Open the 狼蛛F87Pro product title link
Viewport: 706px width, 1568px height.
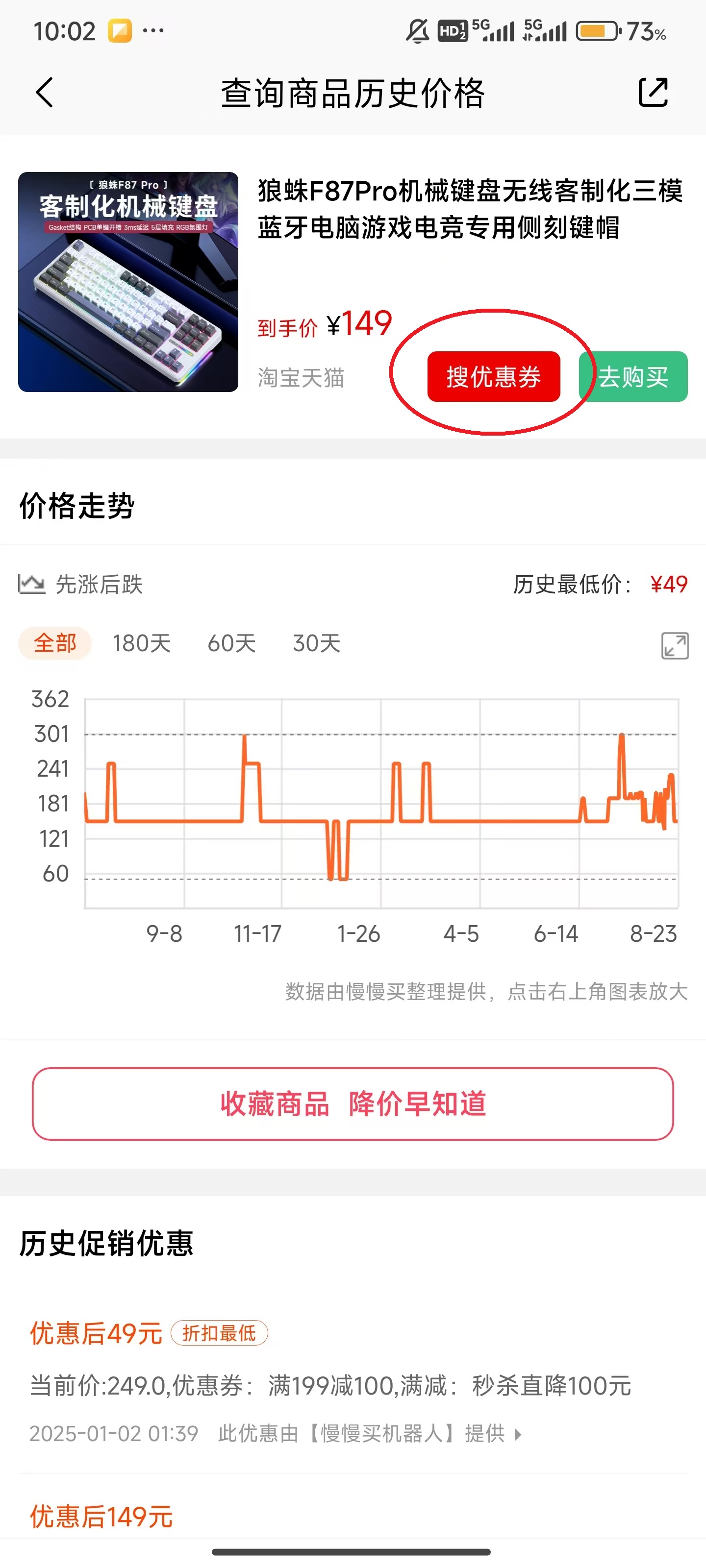click(x=469, y=210)
